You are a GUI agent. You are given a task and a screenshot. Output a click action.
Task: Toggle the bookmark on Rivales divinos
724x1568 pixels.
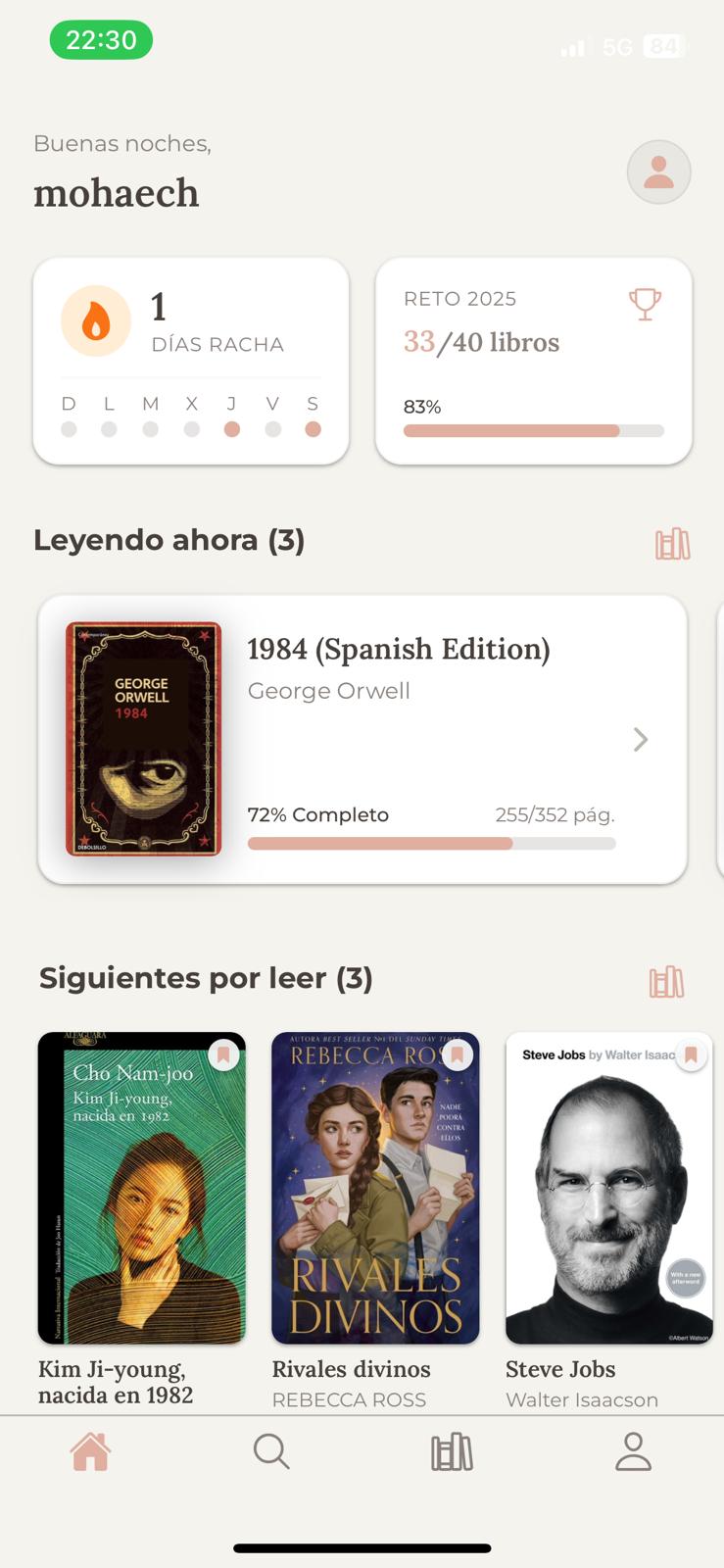[457, 1054]
